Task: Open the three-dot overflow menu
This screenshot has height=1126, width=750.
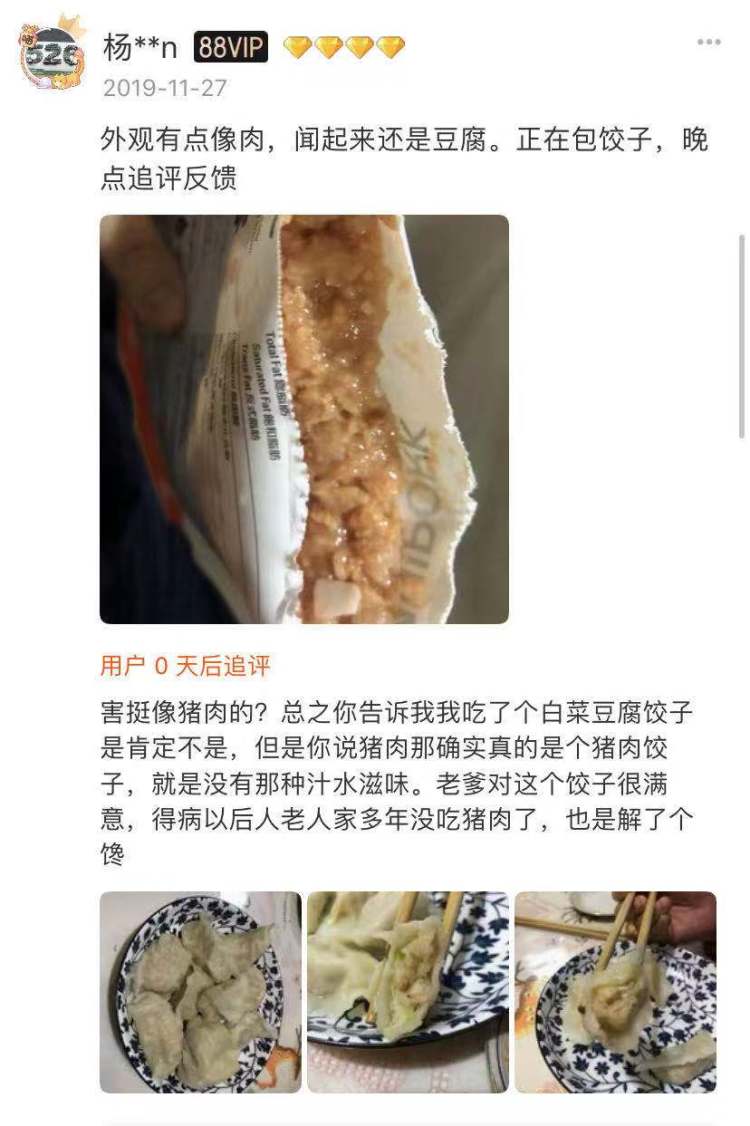Action: [x=709, y=42]
